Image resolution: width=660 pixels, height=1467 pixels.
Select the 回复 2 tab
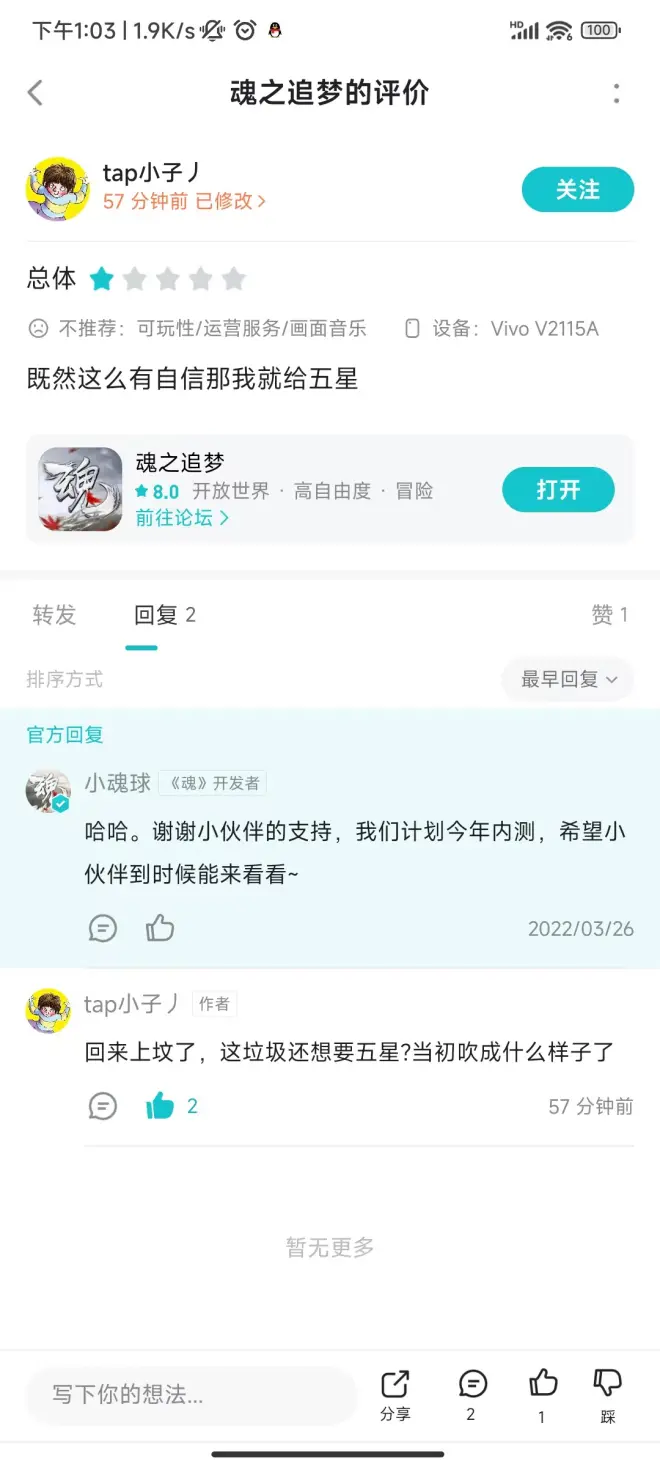pyautogui.click(x=164, y=615)
